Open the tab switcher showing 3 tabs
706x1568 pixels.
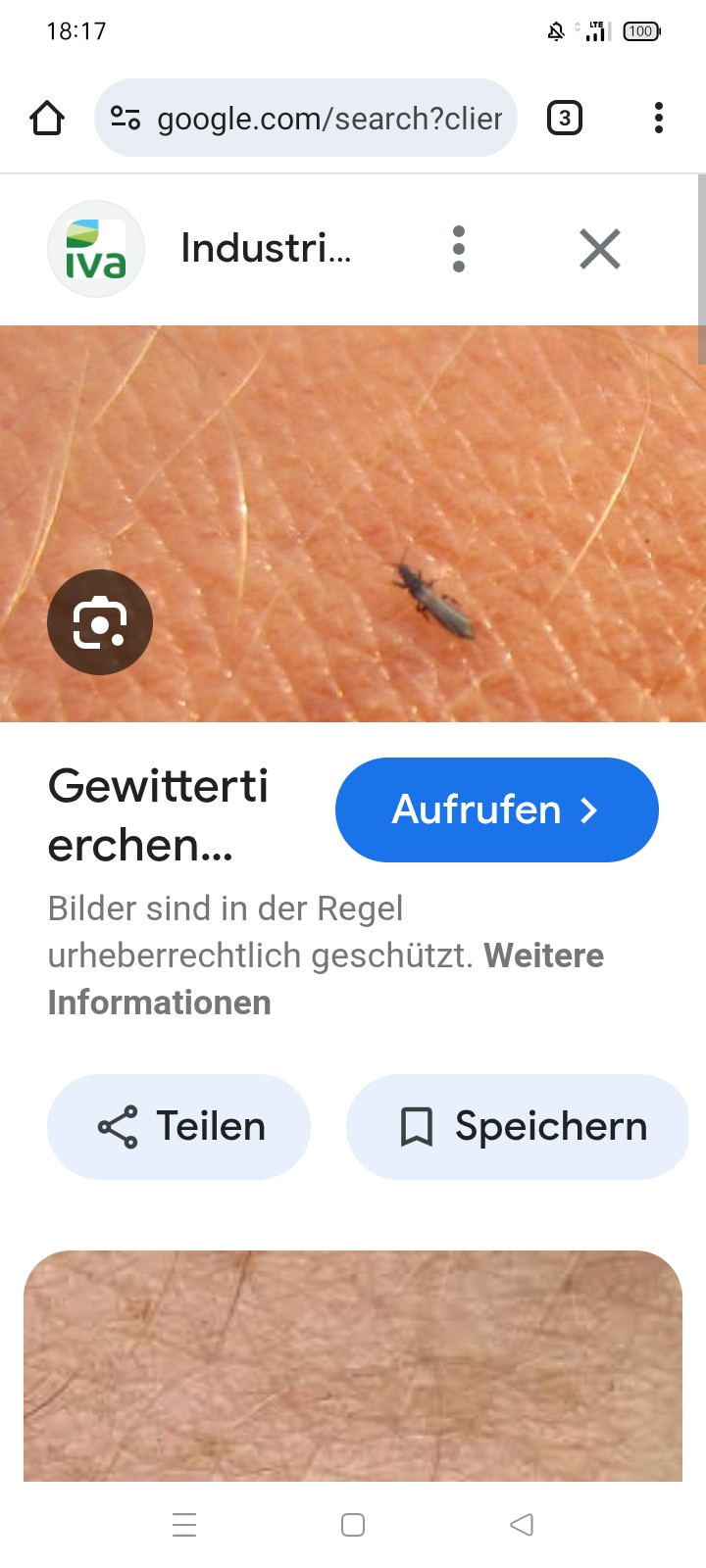tap(564, 119)
